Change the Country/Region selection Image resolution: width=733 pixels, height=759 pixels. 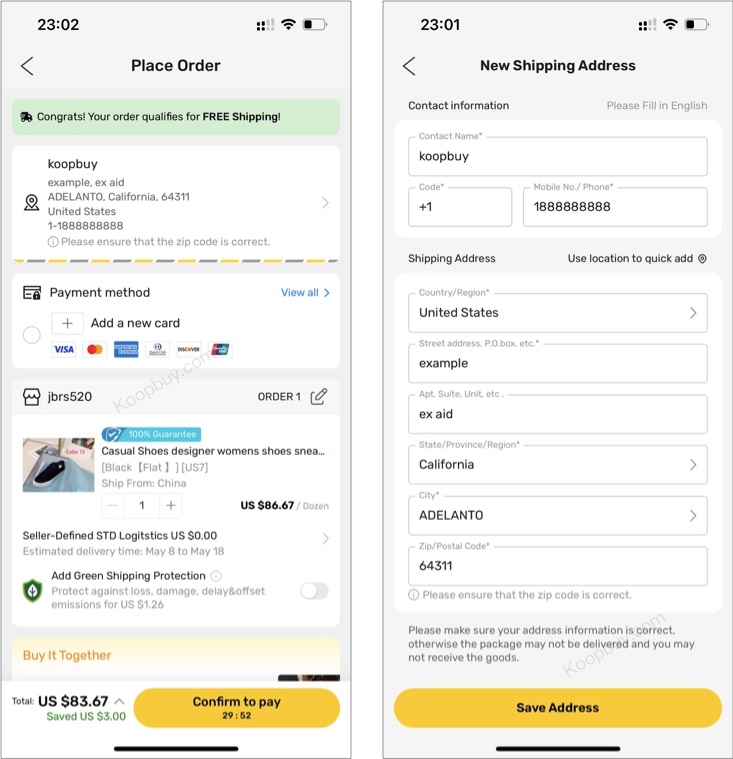pyautogui.click(x=557, y=313)
